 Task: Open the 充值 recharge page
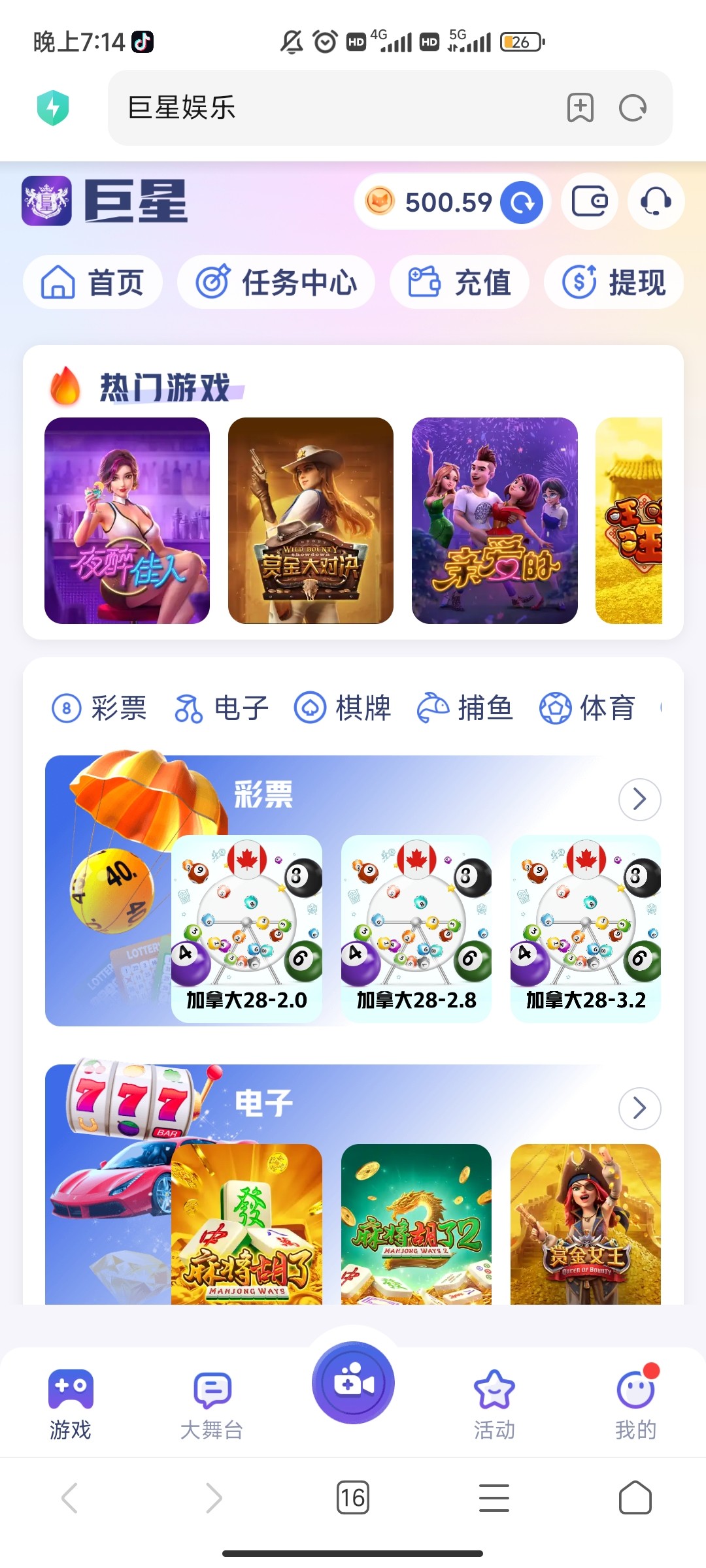pyautogui.click(x=460, y=282)
